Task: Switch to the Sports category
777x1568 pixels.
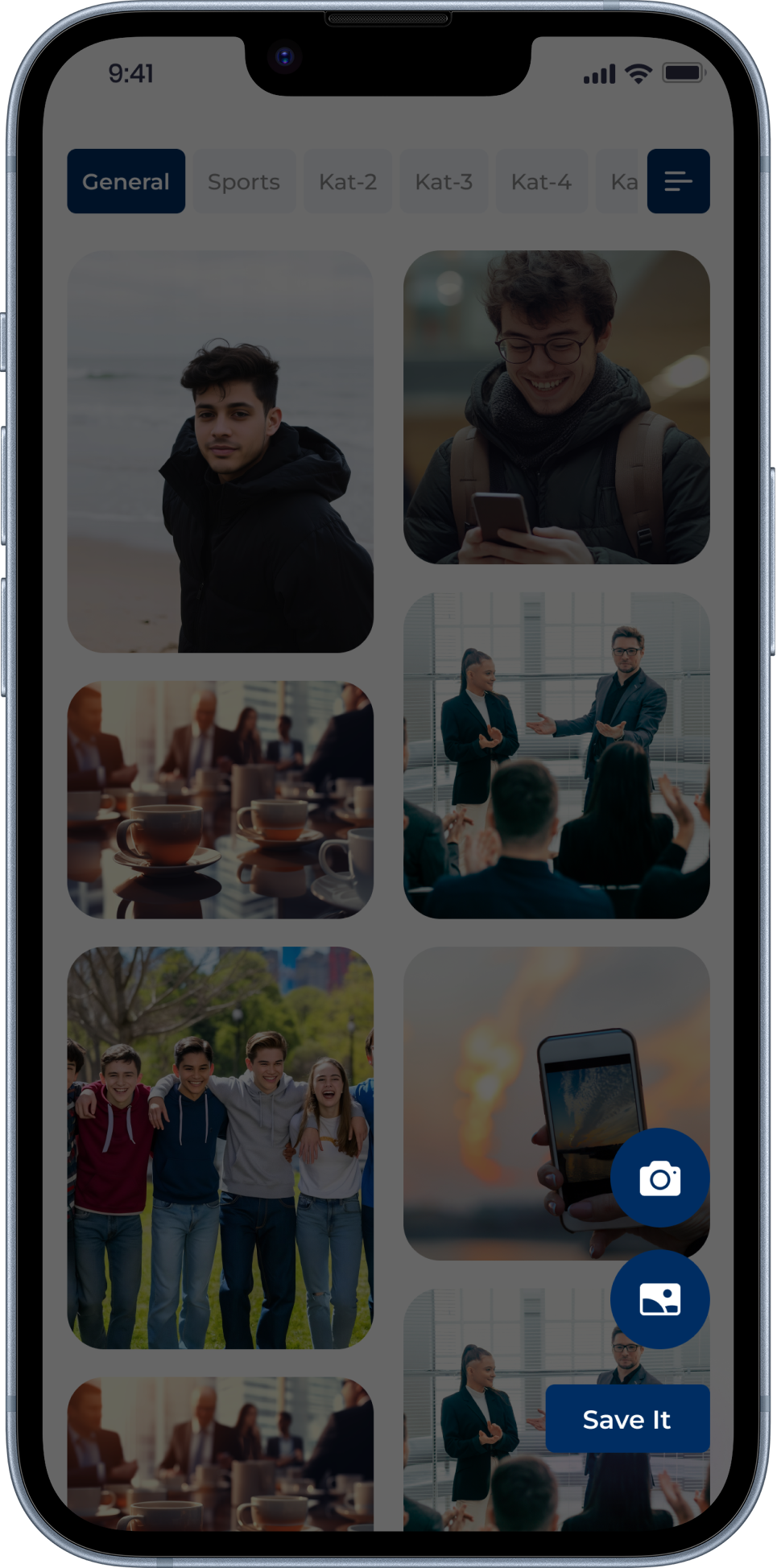Action: (243, 181)
